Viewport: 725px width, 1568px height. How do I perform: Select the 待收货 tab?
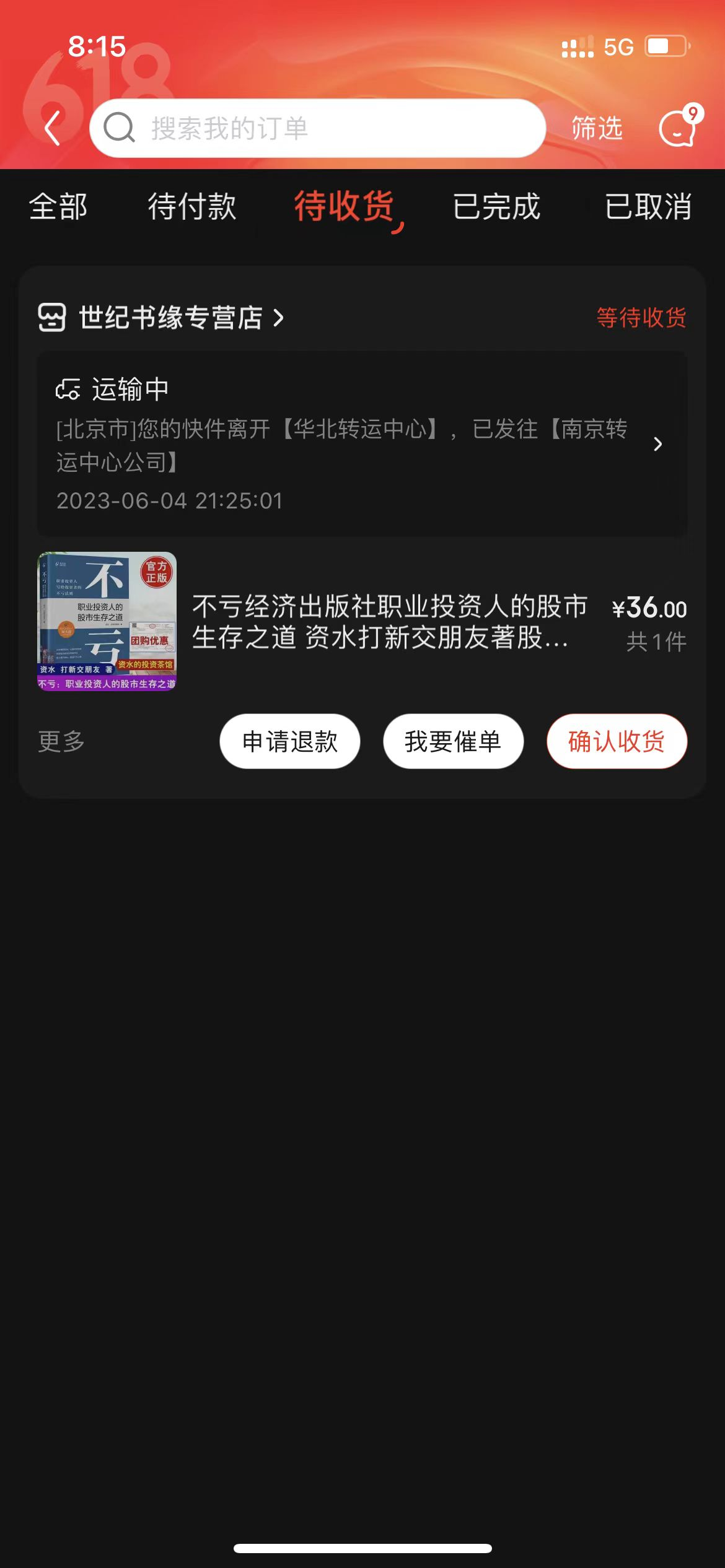(345, 206)
